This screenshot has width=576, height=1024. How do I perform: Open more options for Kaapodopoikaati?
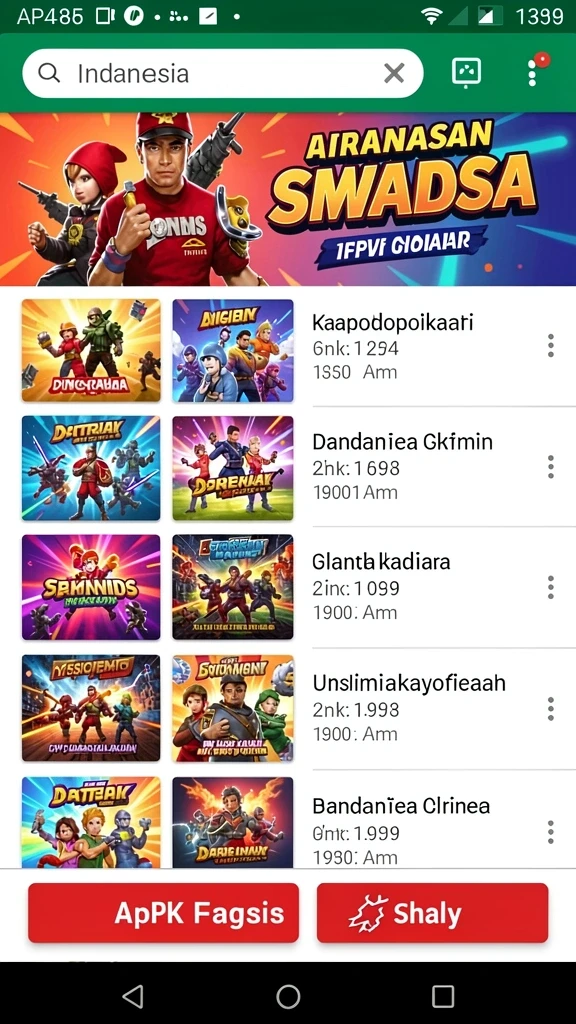point(551,345)
